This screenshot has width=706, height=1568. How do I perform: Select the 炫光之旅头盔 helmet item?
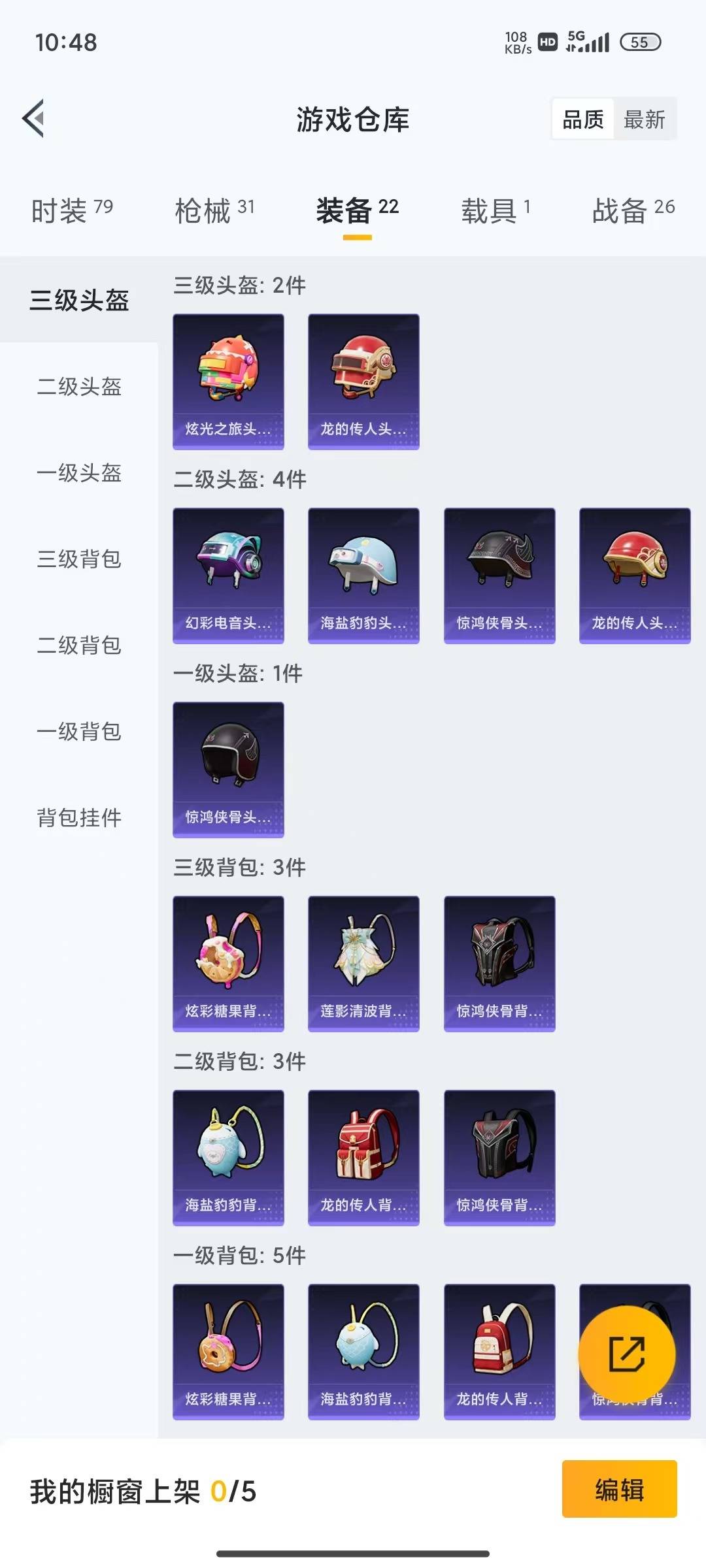tap(228, 381)
